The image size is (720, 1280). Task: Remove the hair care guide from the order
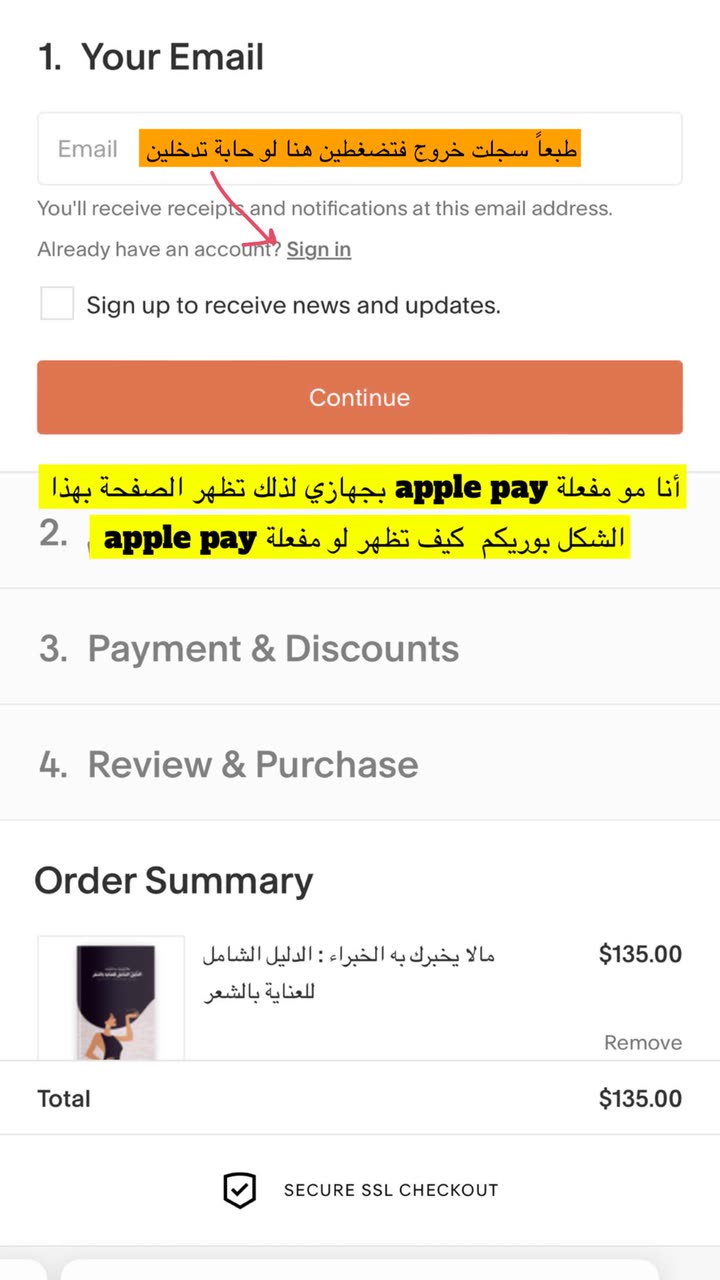[643, 1042]
